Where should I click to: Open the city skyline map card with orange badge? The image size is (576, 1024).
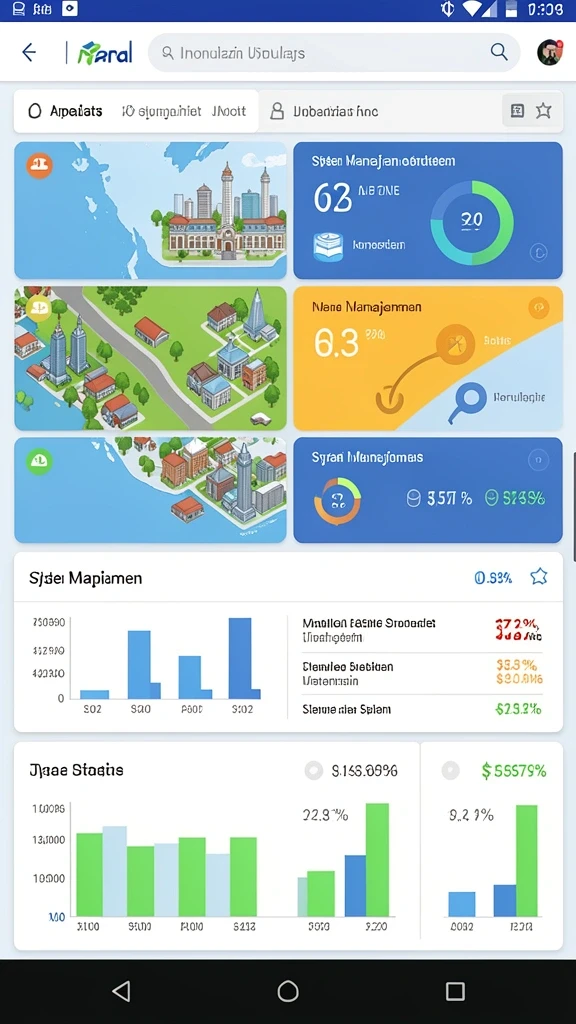pyautogui.click(x=150, y=210)
